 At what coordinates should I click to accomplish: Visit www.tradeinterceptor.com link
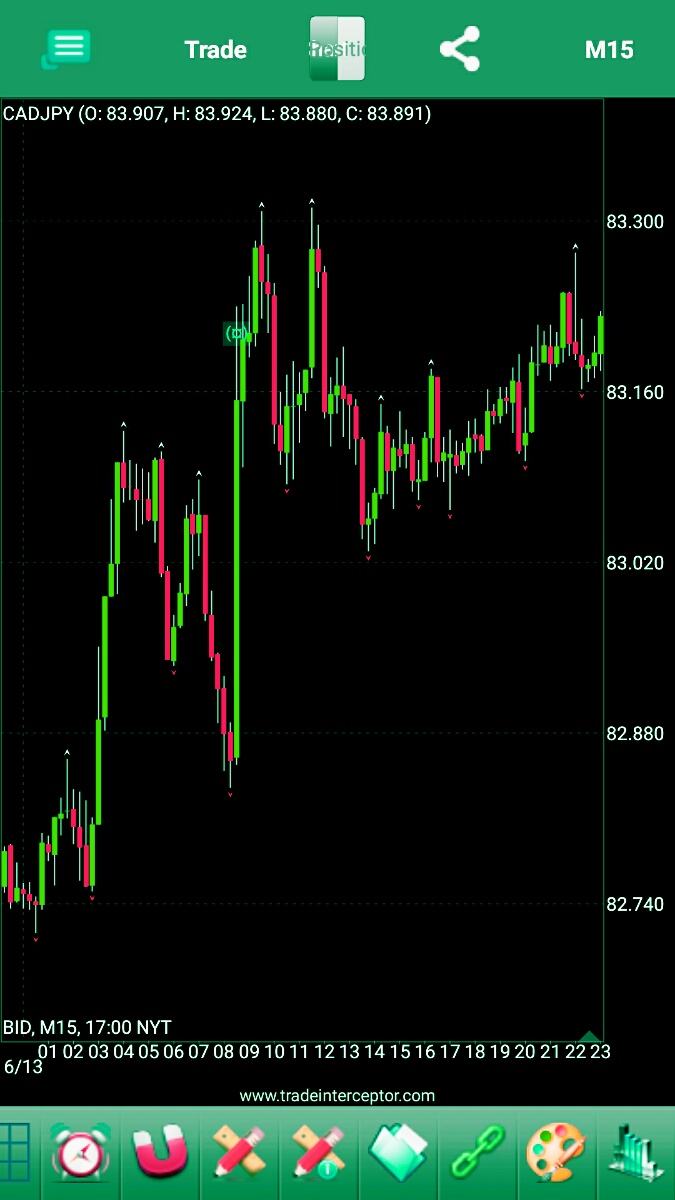click(x=337, y=1096)
